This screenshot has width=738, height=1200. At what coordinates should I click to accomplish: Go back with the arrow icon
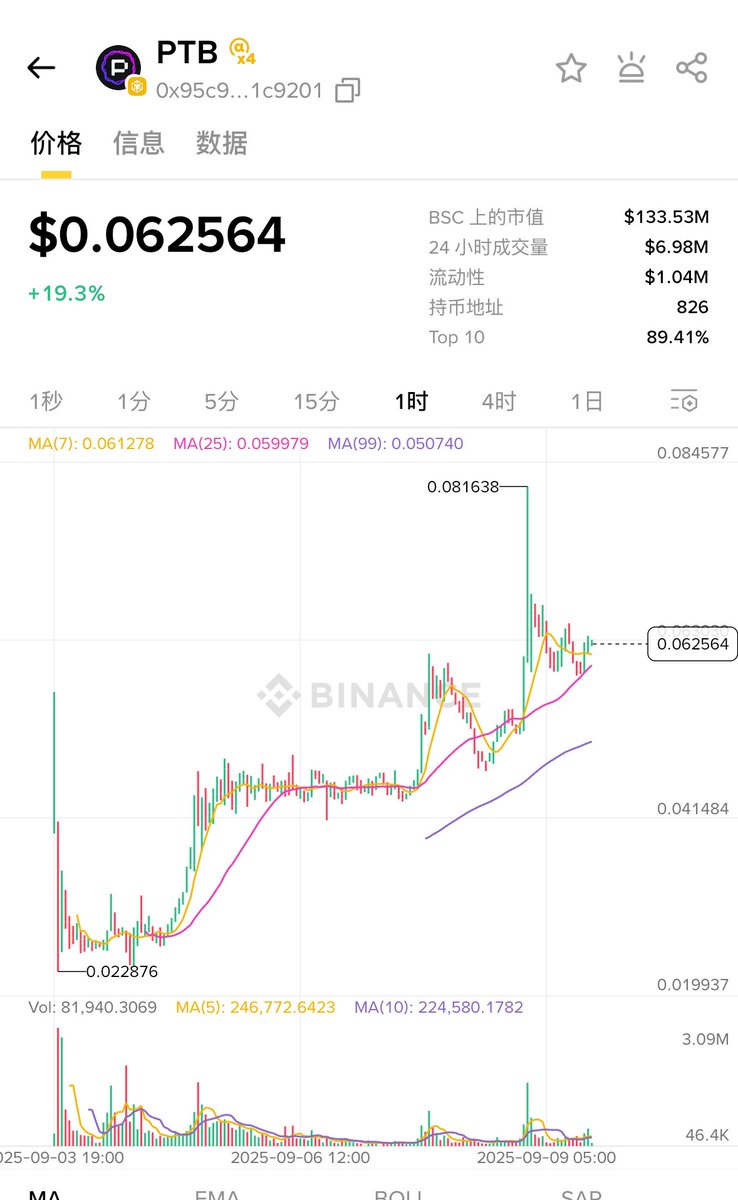(41, 68)
